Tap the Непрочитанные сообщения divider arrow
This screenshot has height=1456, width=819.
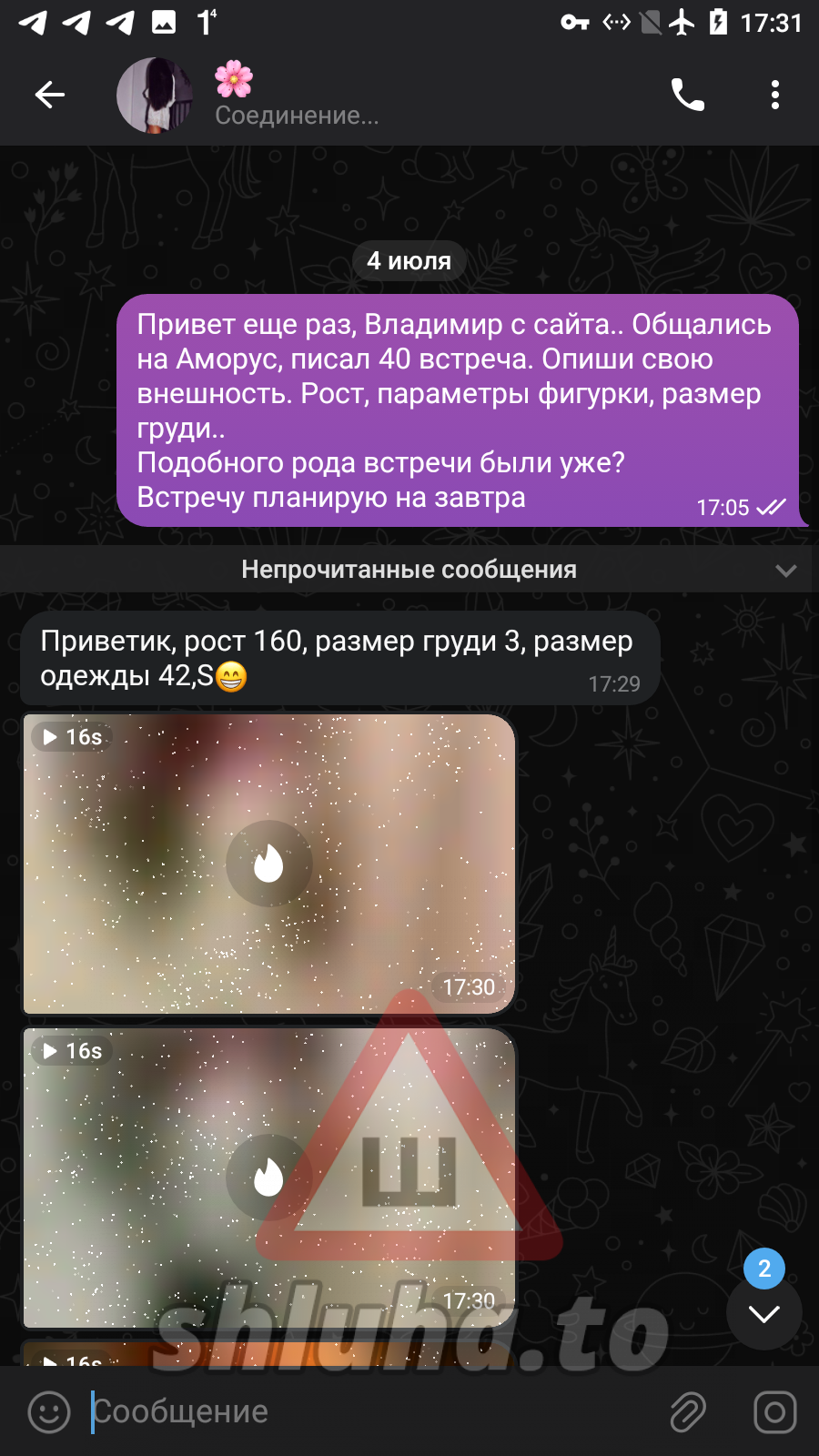(785, 571)
